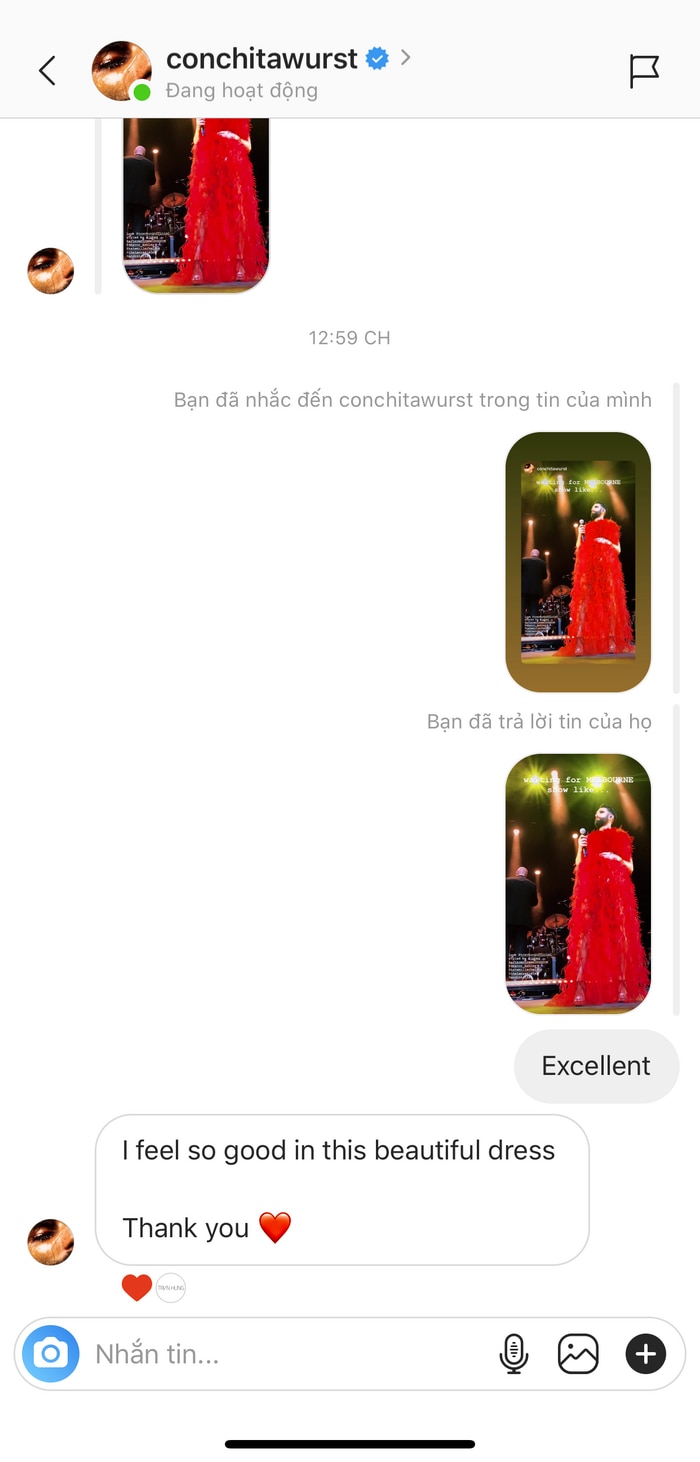The height and width of the screenshot is (1462, 700).
Task: Open the shared red dress story at top
Action: (x=196, y=205)
